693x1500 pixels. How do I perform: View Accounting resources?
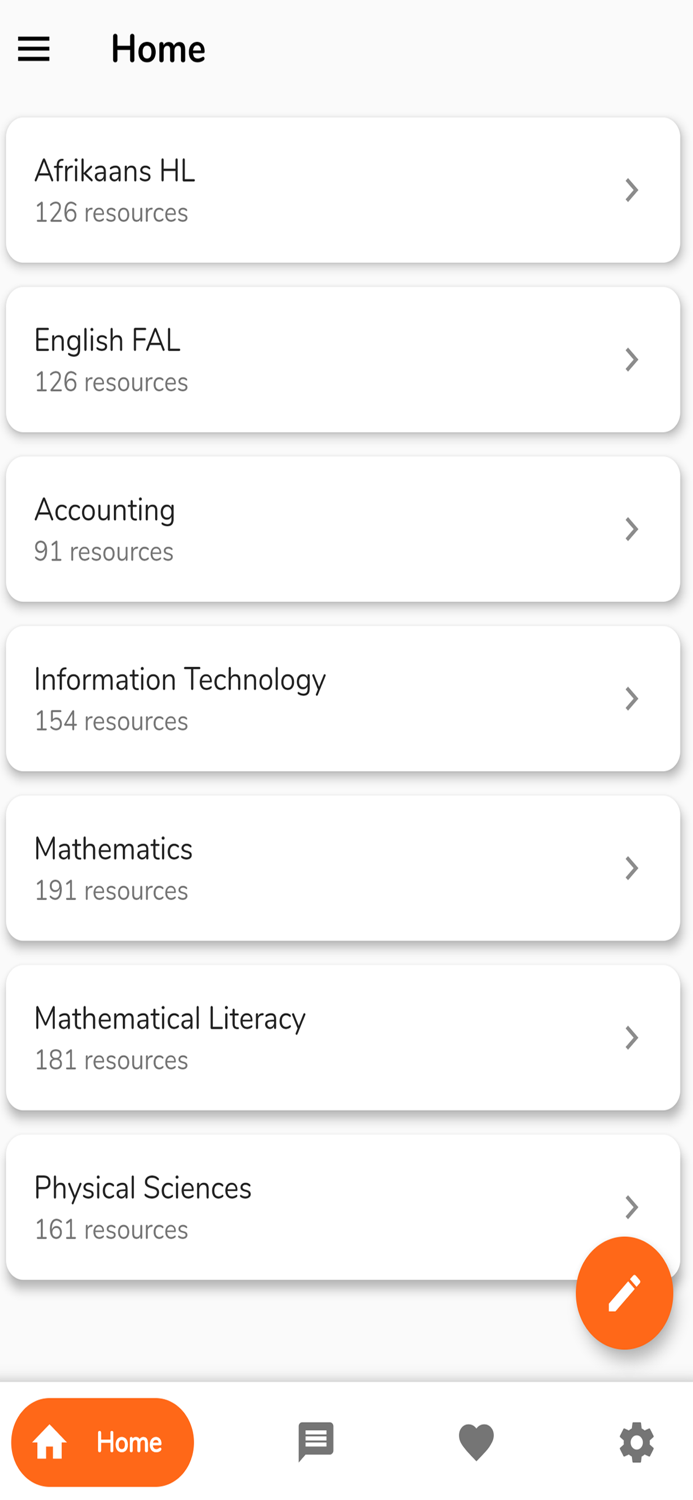pyautogui.click(x=343, y=529)
